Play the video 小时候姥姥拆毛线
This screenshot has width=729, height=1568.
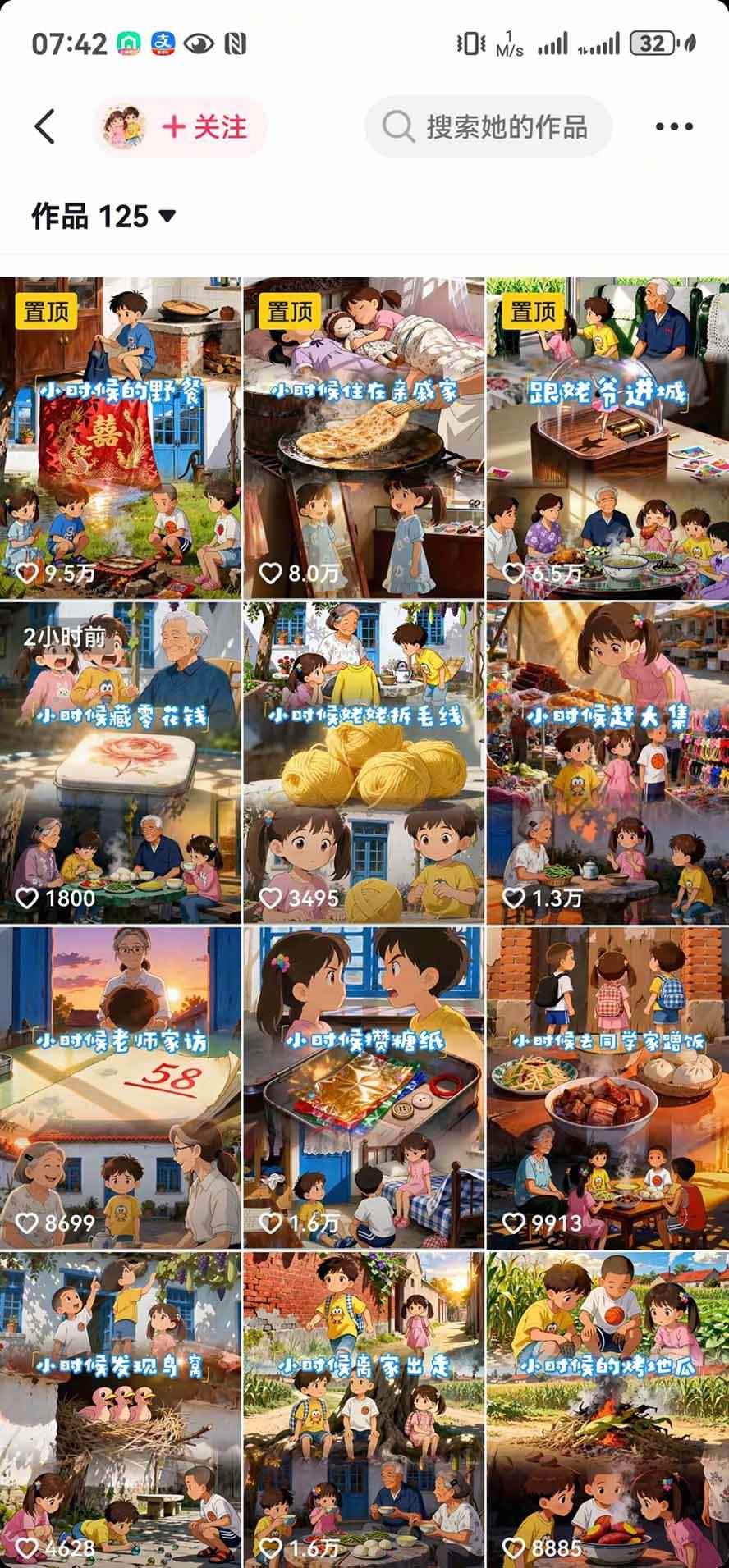tap(364, 763)
